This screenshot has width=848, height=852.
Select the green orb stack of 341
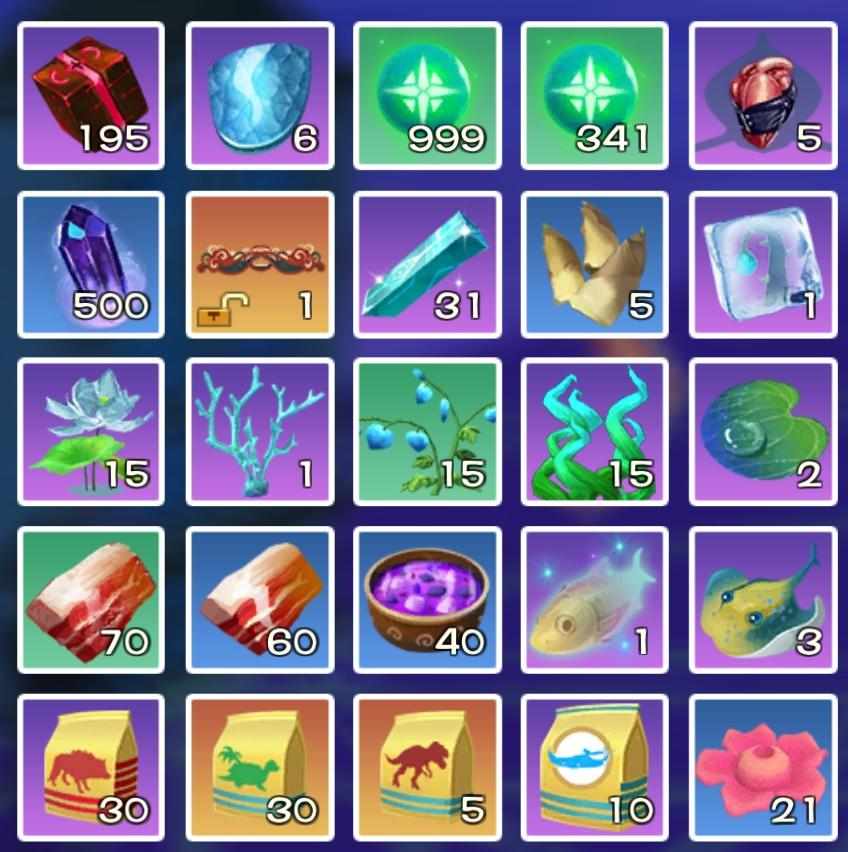595,95
